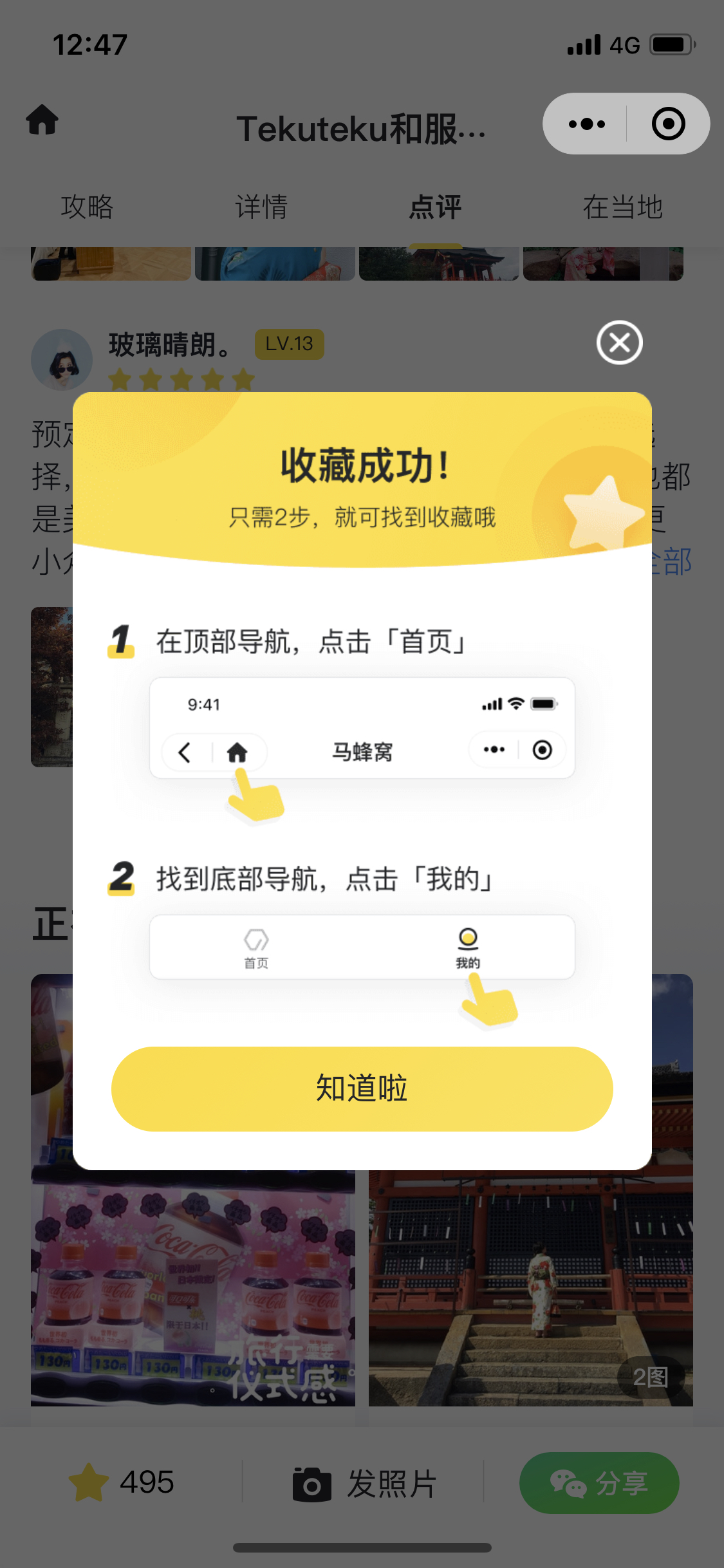Toggle the favorite star showing 495
The image size is (724, 1568).
tap(122, 1482)
